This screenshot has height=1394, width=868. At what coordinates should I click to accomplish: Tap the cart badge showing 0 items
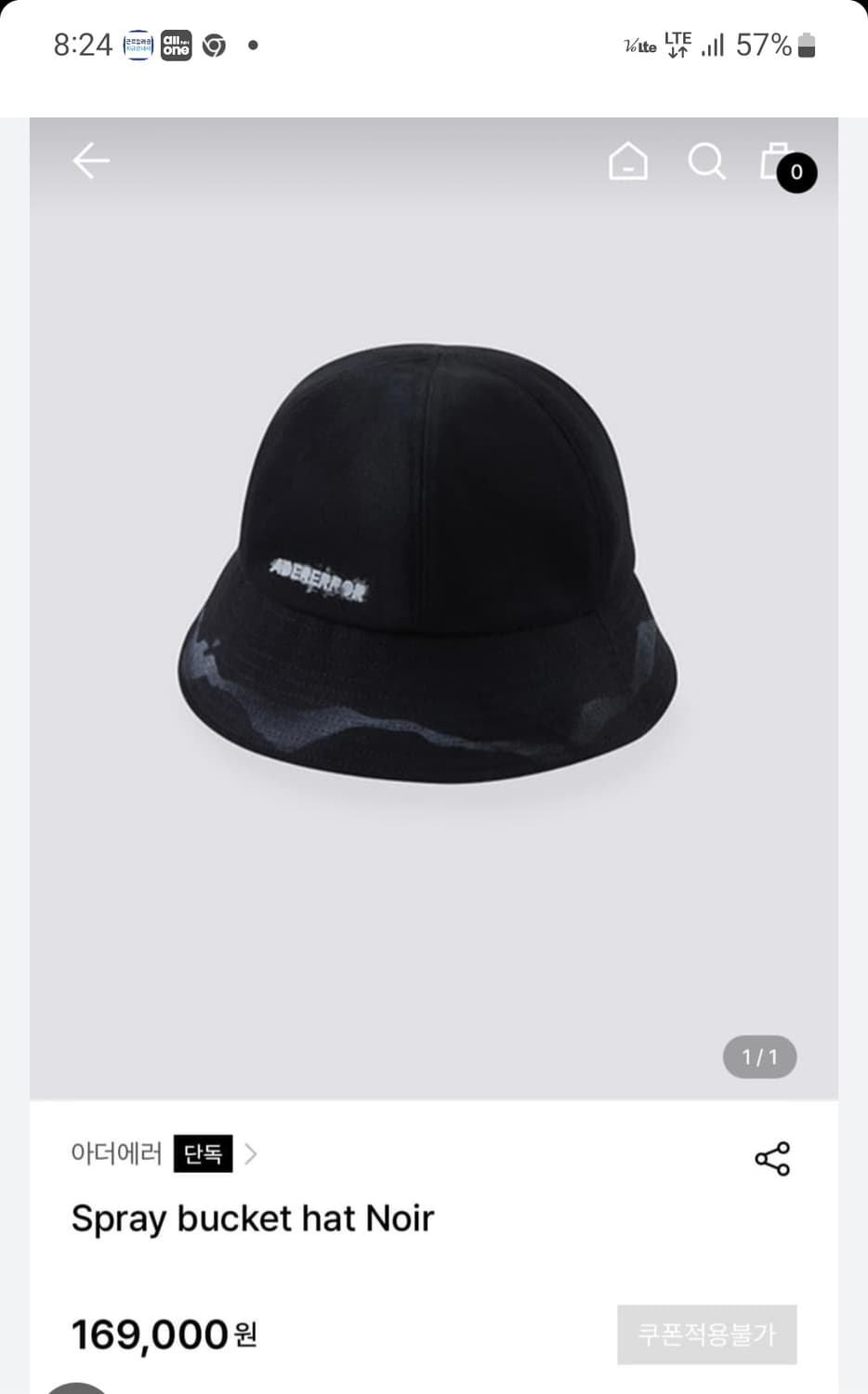(796, 173)
